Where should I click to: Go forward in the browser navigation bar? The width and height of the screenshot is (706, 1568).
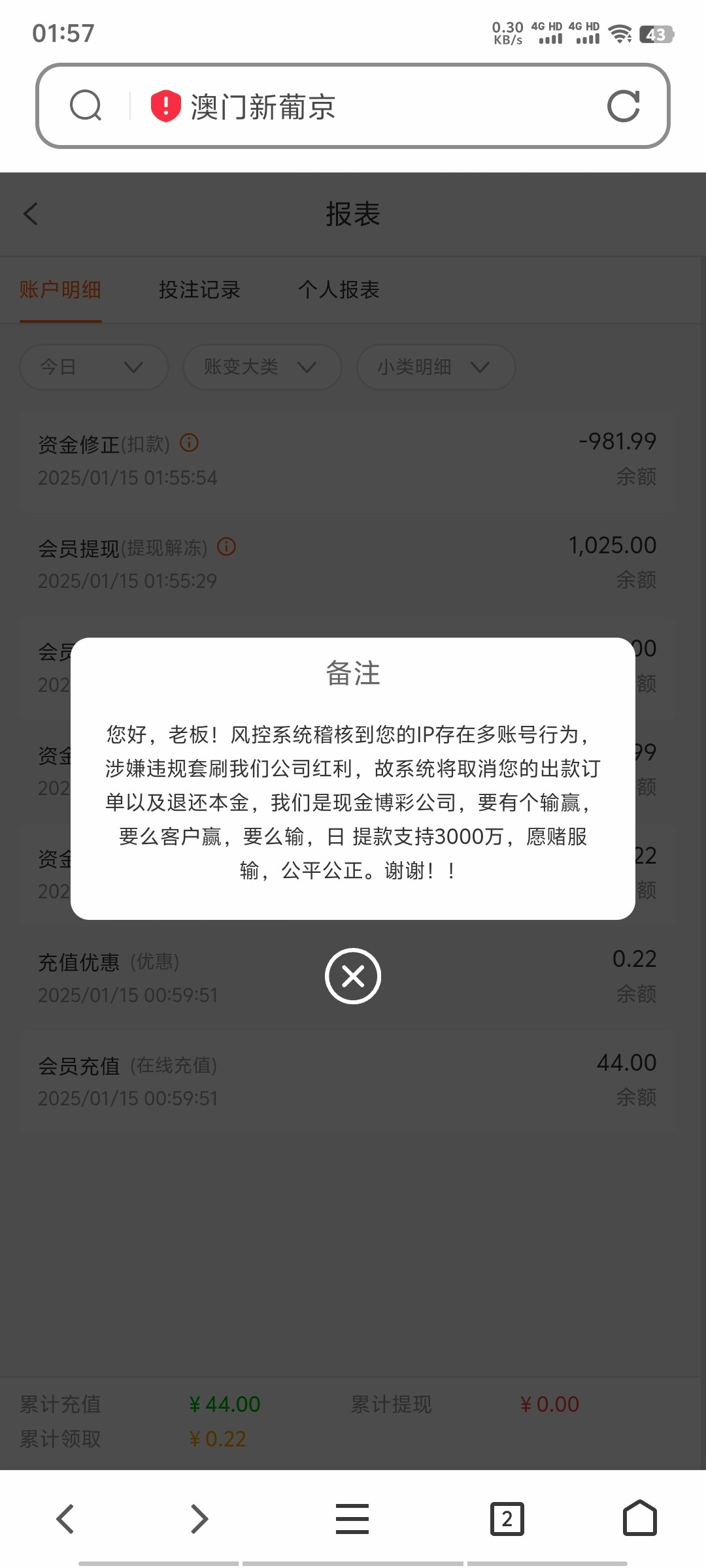point(199,1519)
